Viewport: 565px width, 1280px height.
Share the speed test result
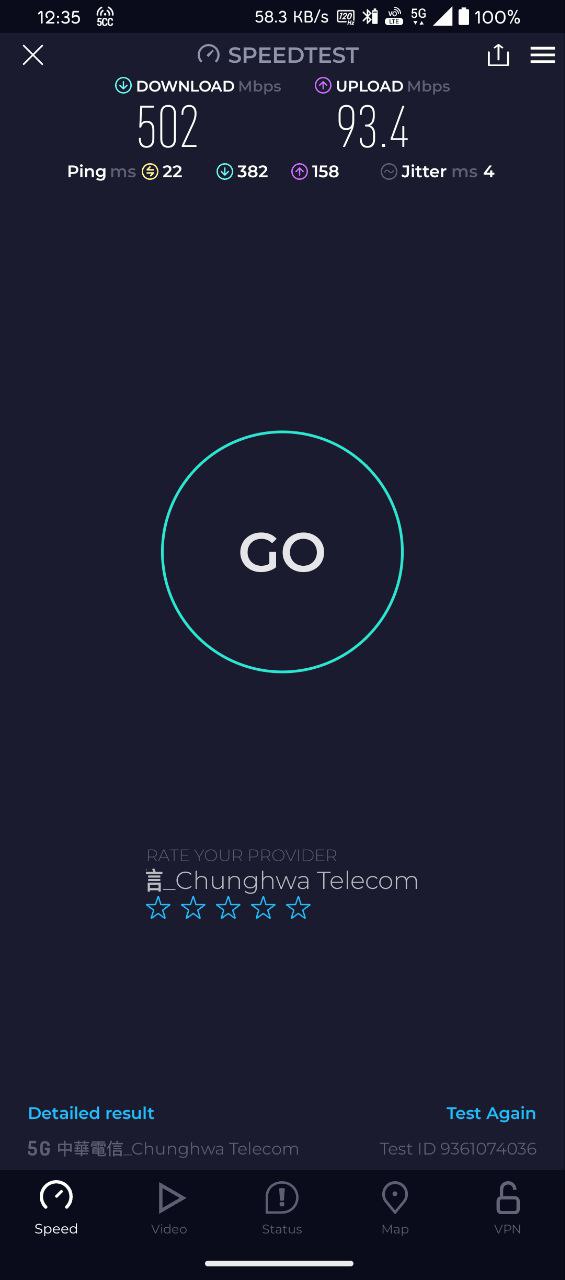(x=498, y=55)
